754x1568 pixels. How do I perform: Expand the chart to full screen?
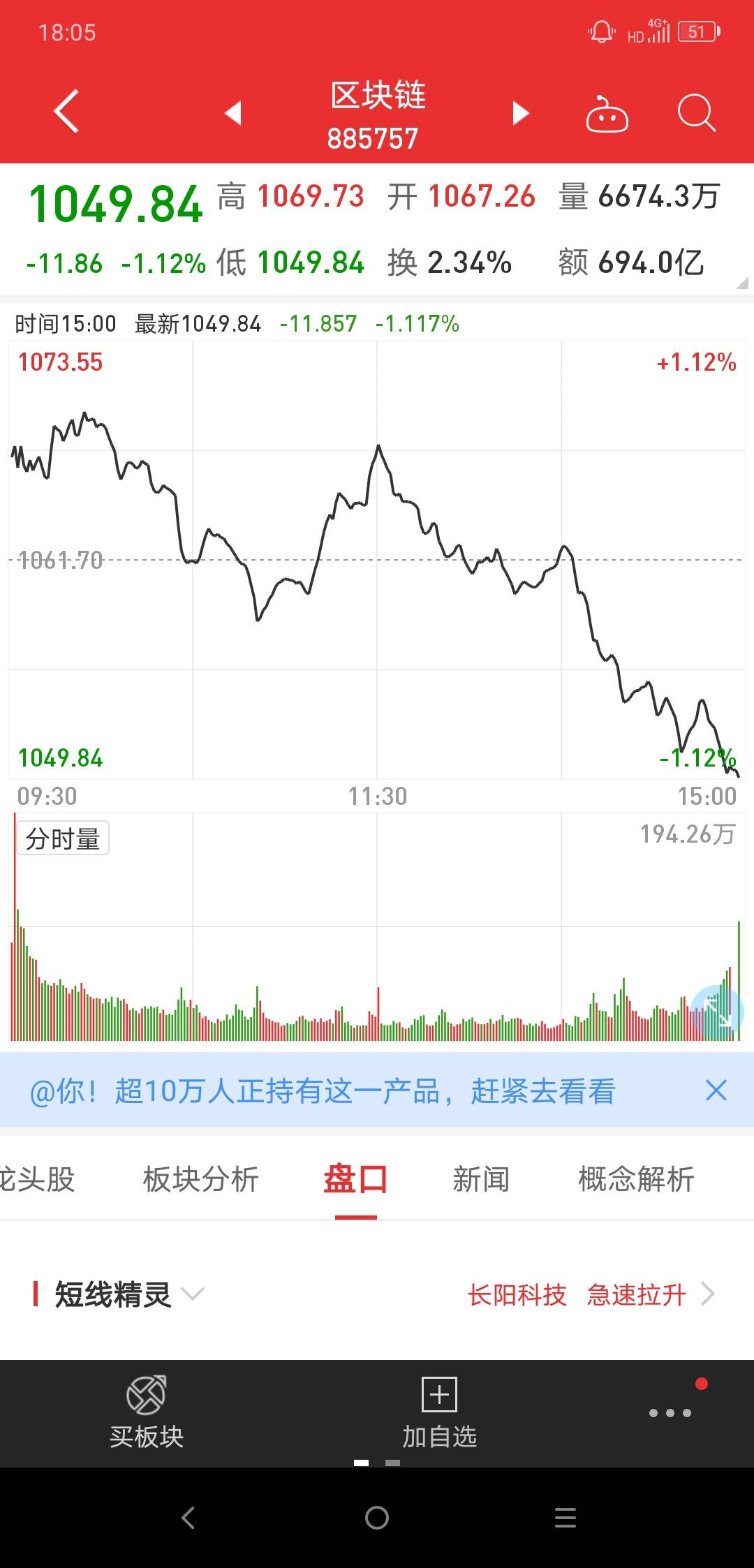[x=717, y=1012]
